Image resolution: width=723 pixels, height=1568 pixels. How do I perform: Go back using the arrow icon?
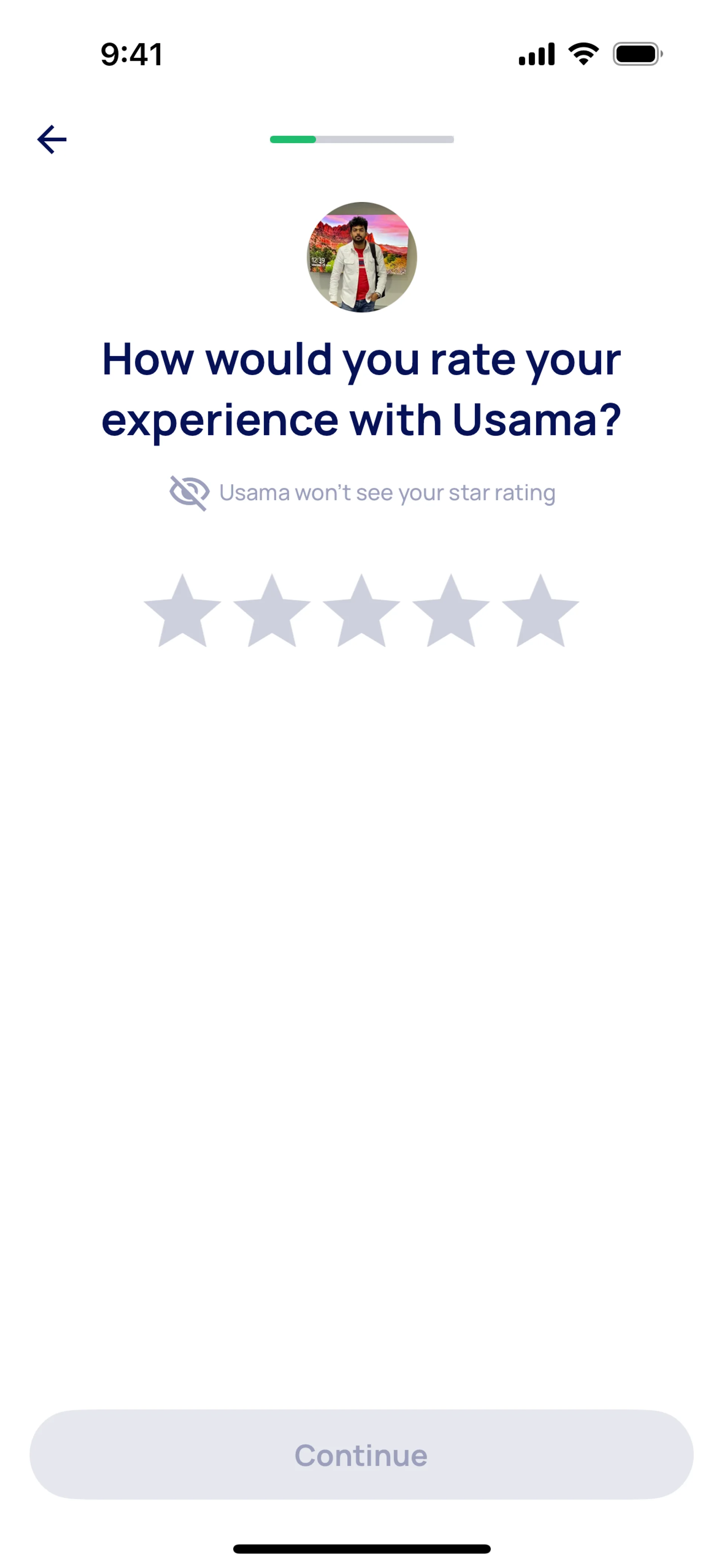pyautogui.click(x=52, y=139)
